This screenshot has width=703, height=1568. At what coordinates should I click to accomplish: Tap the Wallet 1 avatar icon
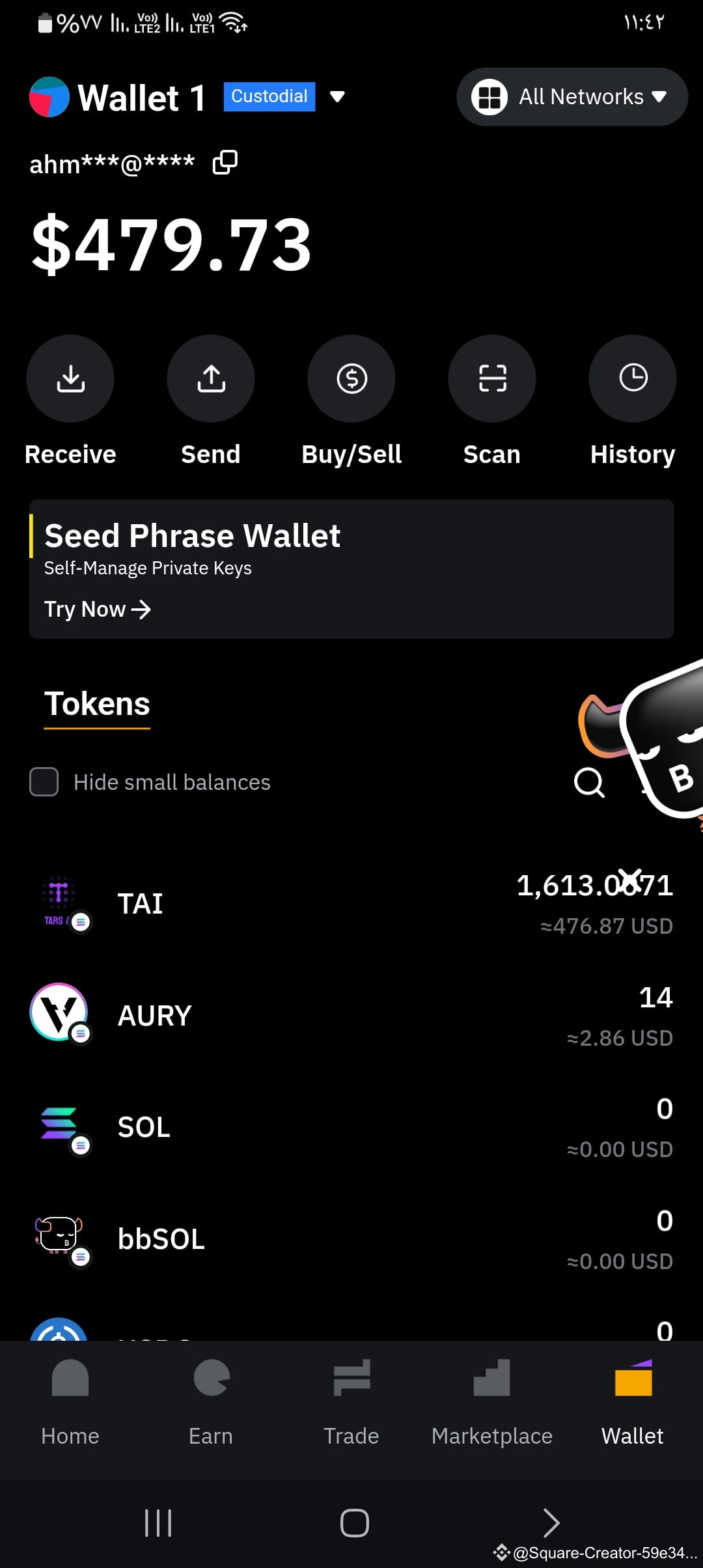[49, 96]
